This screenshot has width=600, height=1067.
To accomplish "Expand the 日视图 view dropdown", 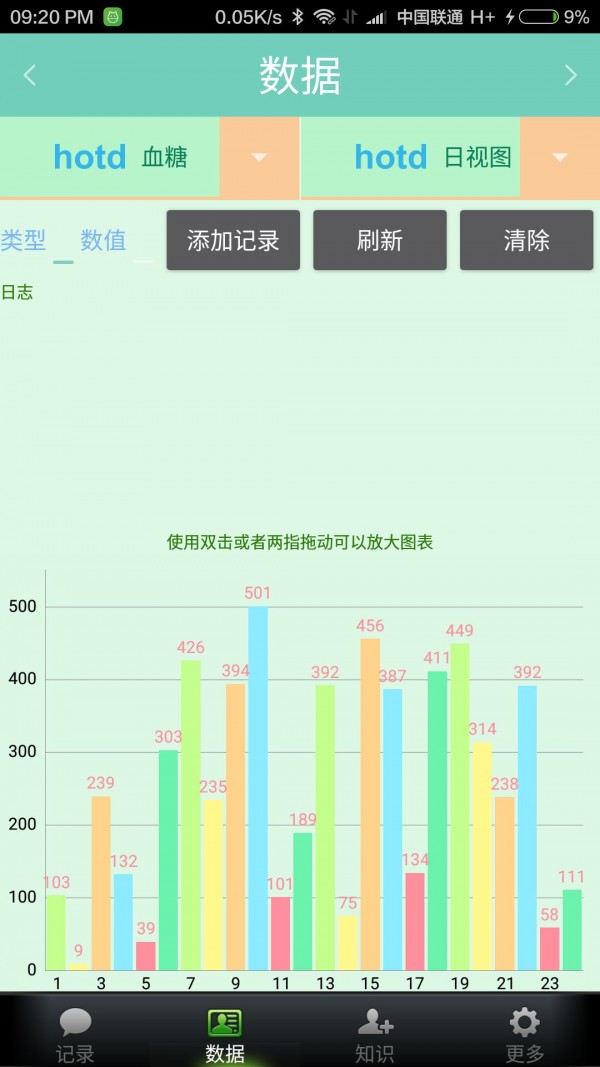I will coord(559,157).
